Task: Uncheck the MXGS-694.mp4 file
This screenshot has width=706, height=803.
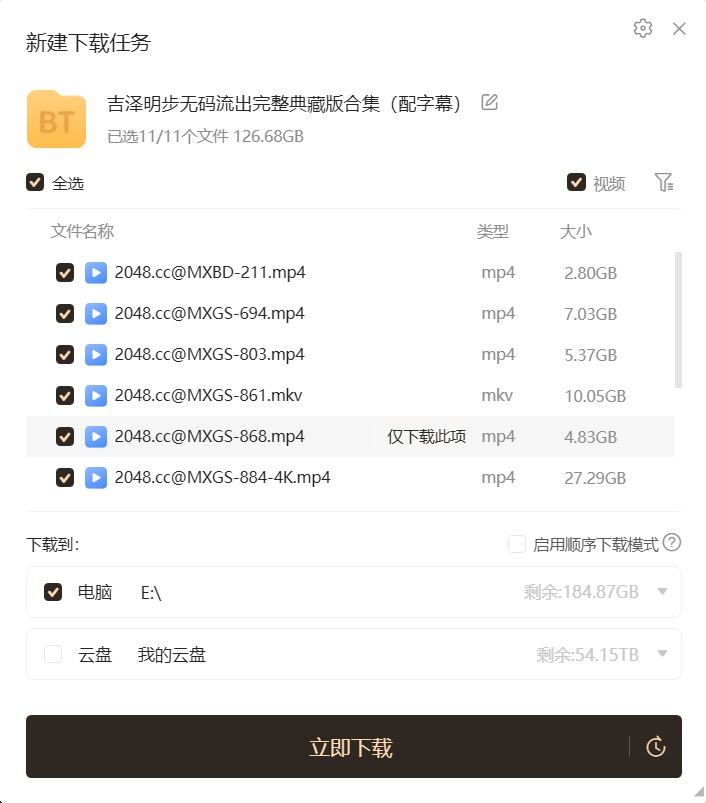Action: (x=65, y=313)
